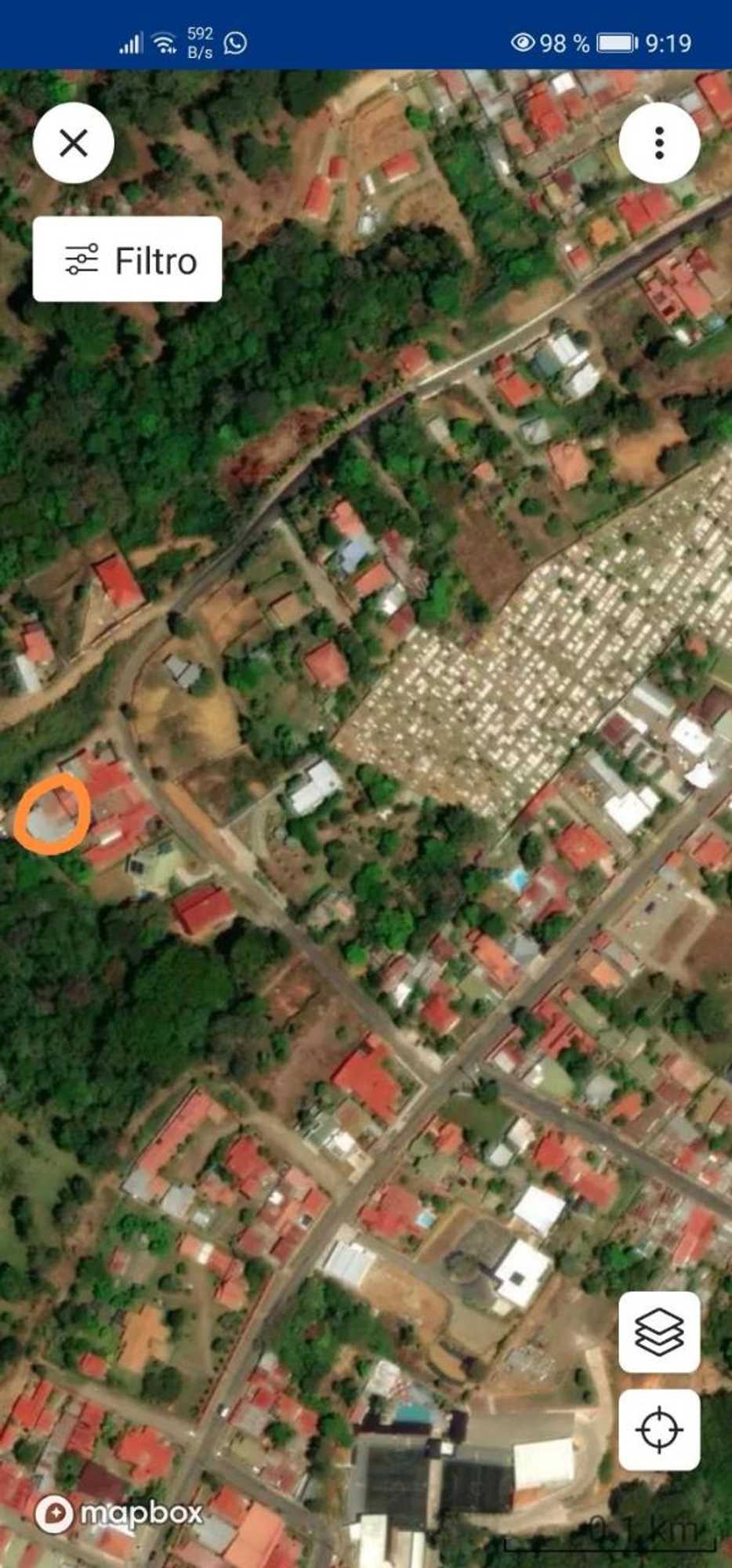Open the map layers selector
Image resolution: width=732 pixels, height=1568 pixels.
coord(659,1332)
